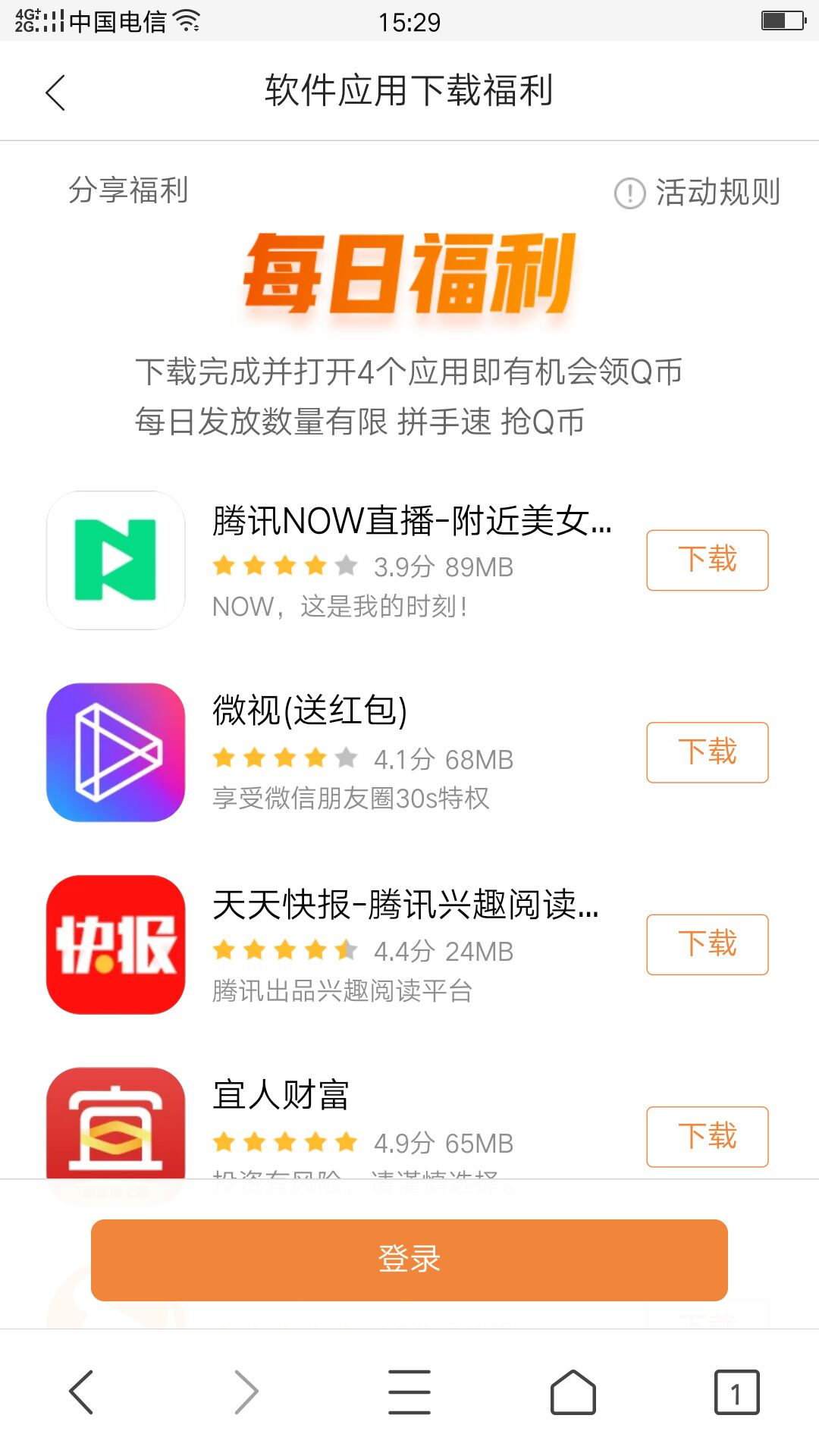Image resolution: width=819 pixels, height=1456 pixels.
Task: Open the 微视(送红包) app details
Action: click(309, 711)
